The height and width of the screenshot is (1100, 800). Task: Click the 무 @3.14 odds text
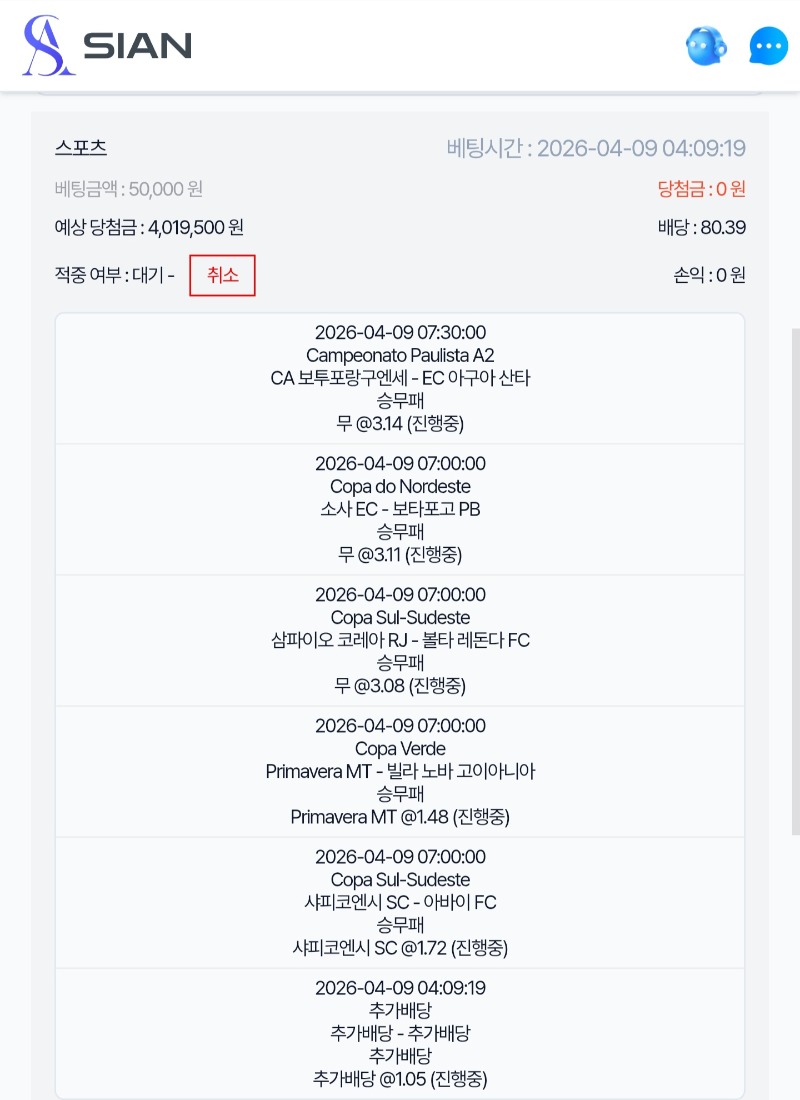click(x=400, y=424)
